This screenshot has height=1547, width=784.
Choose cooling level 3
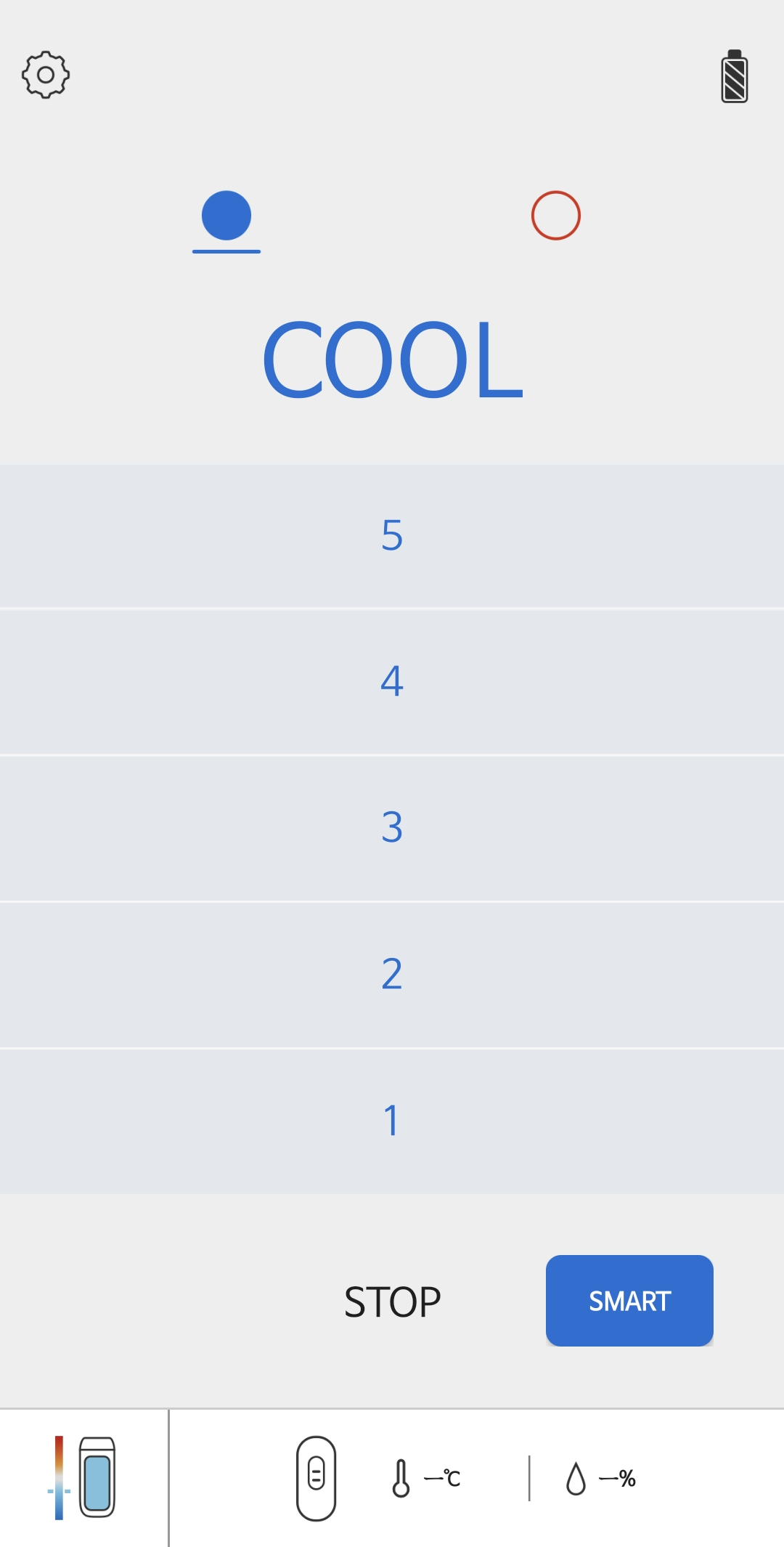(392, 829)
